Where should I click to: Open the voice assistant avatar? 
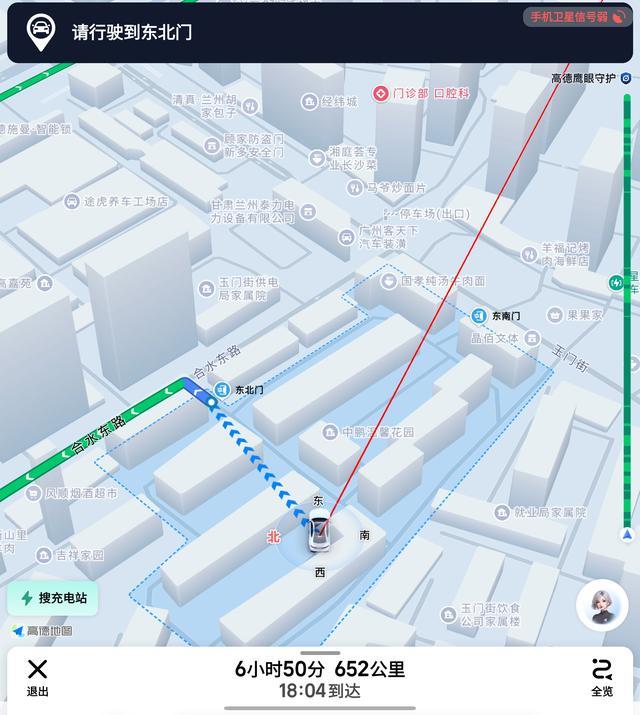pyautogui.click(x=602, y=606)
